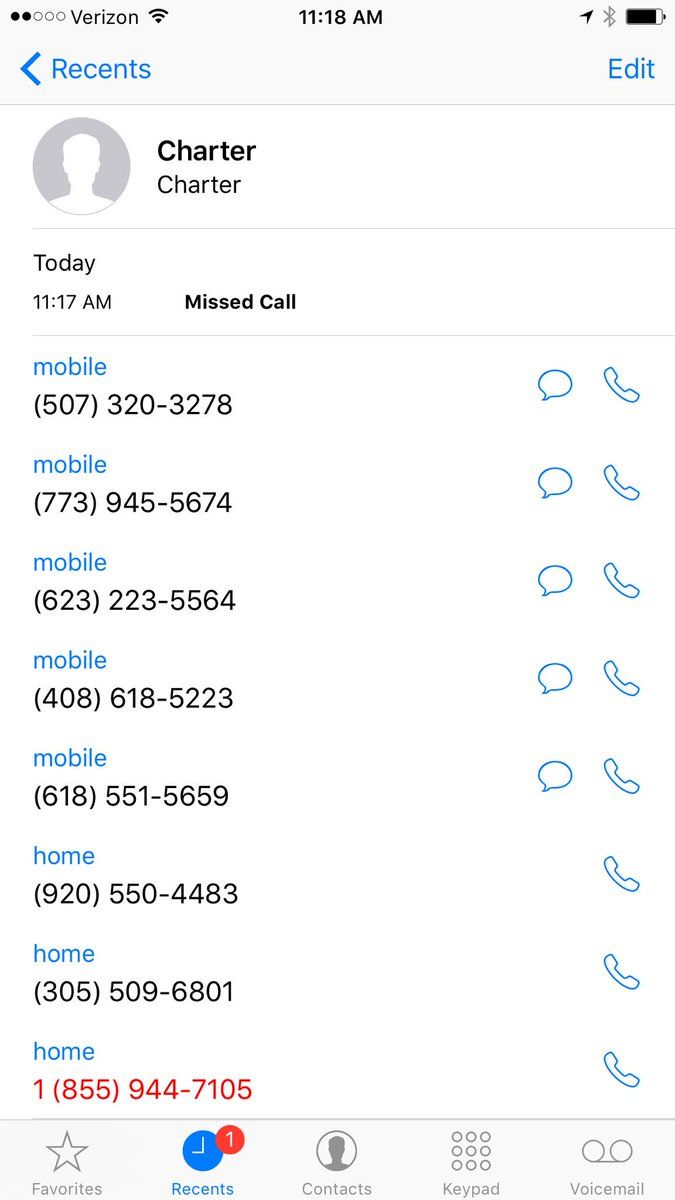Message (408) 618-5223
675x1200 pixels.
pos(555,679)
